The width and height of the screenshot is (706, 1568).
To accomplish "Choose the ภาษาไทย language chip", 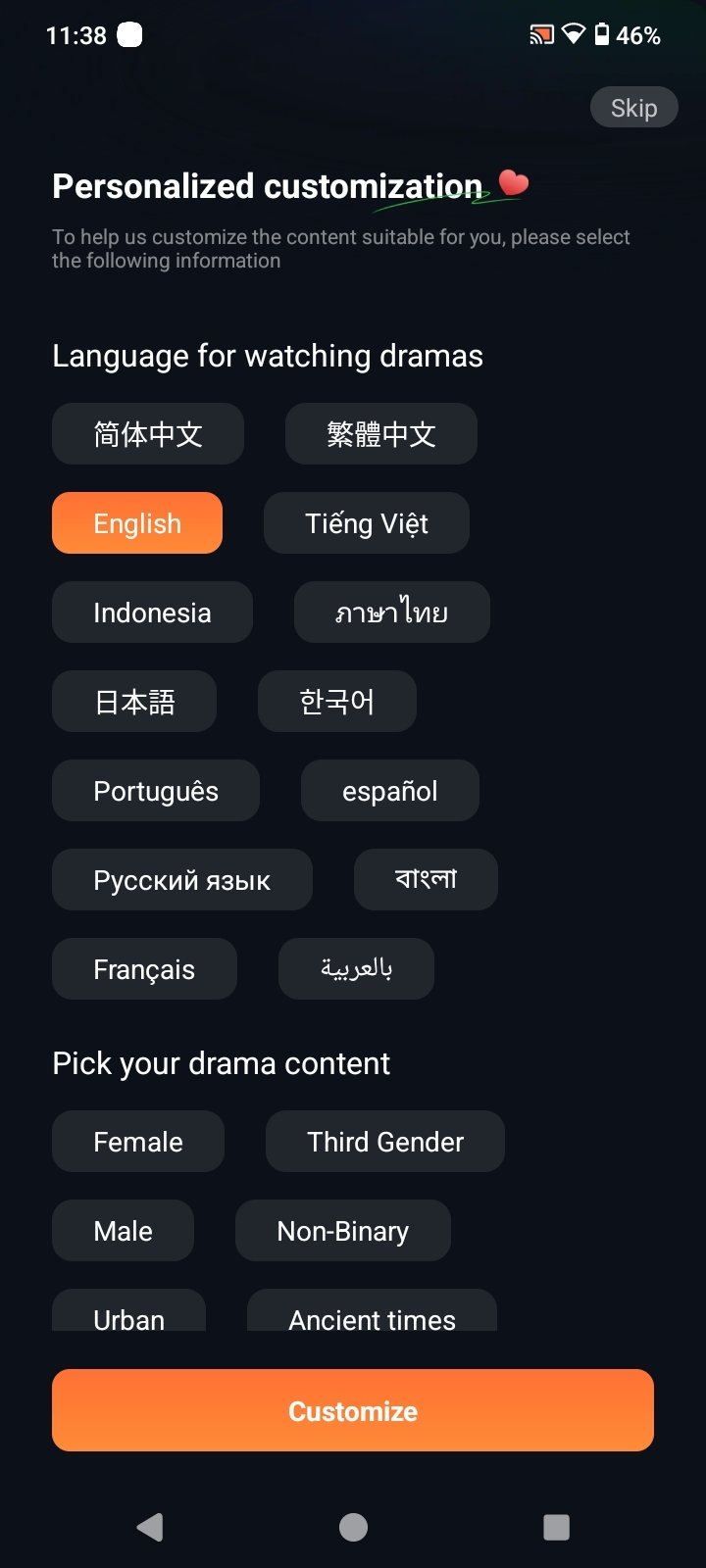I will point(392,612).
